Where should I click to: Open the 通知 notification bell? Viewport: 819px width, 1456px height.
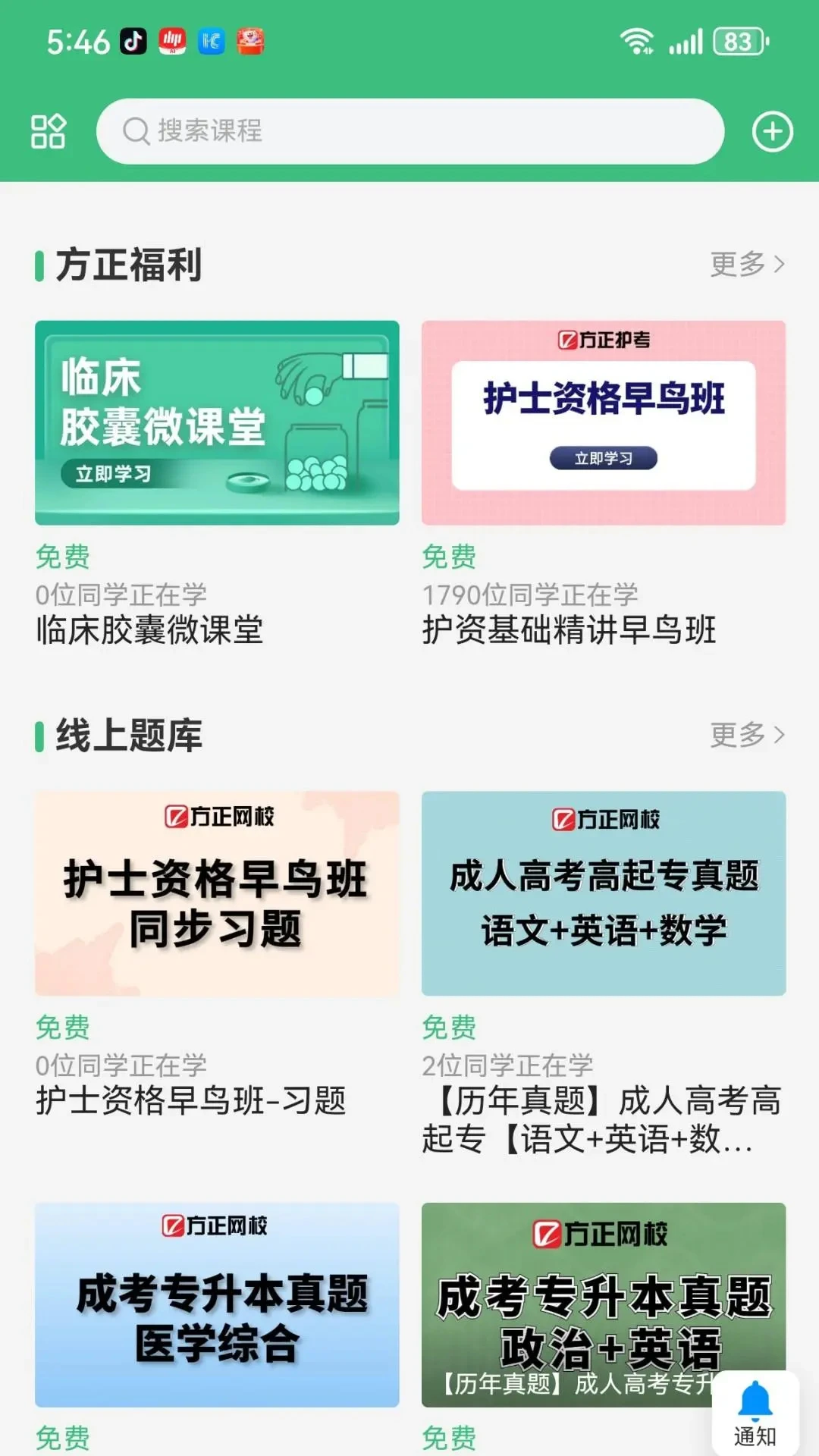[x=755, y=1414]
